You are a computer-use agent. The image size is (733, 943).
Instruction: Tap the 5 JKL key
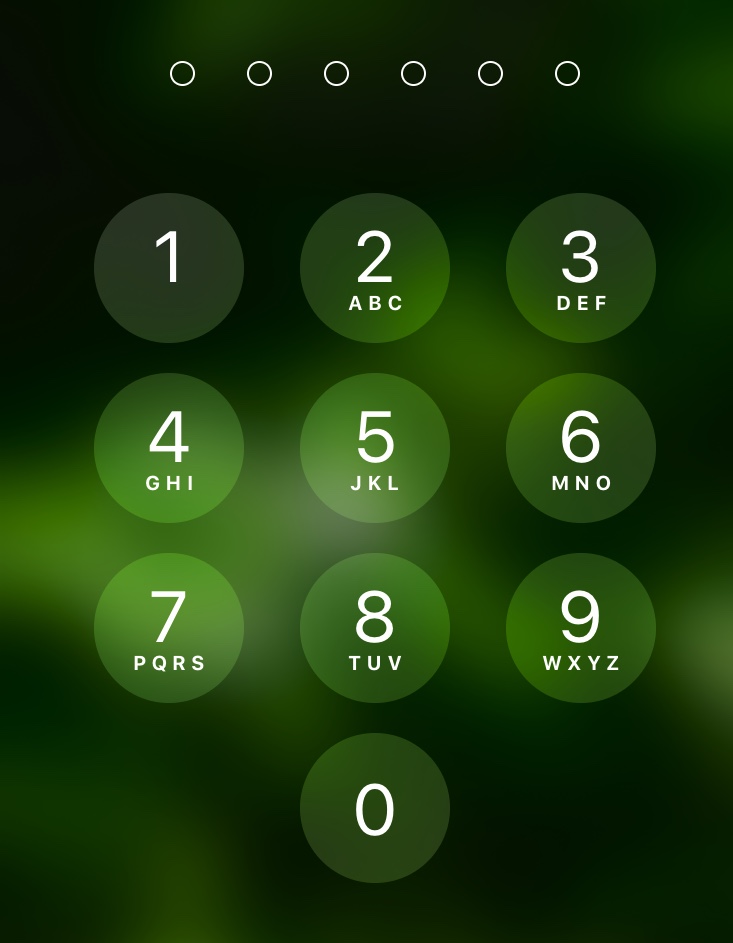(375, 448)
